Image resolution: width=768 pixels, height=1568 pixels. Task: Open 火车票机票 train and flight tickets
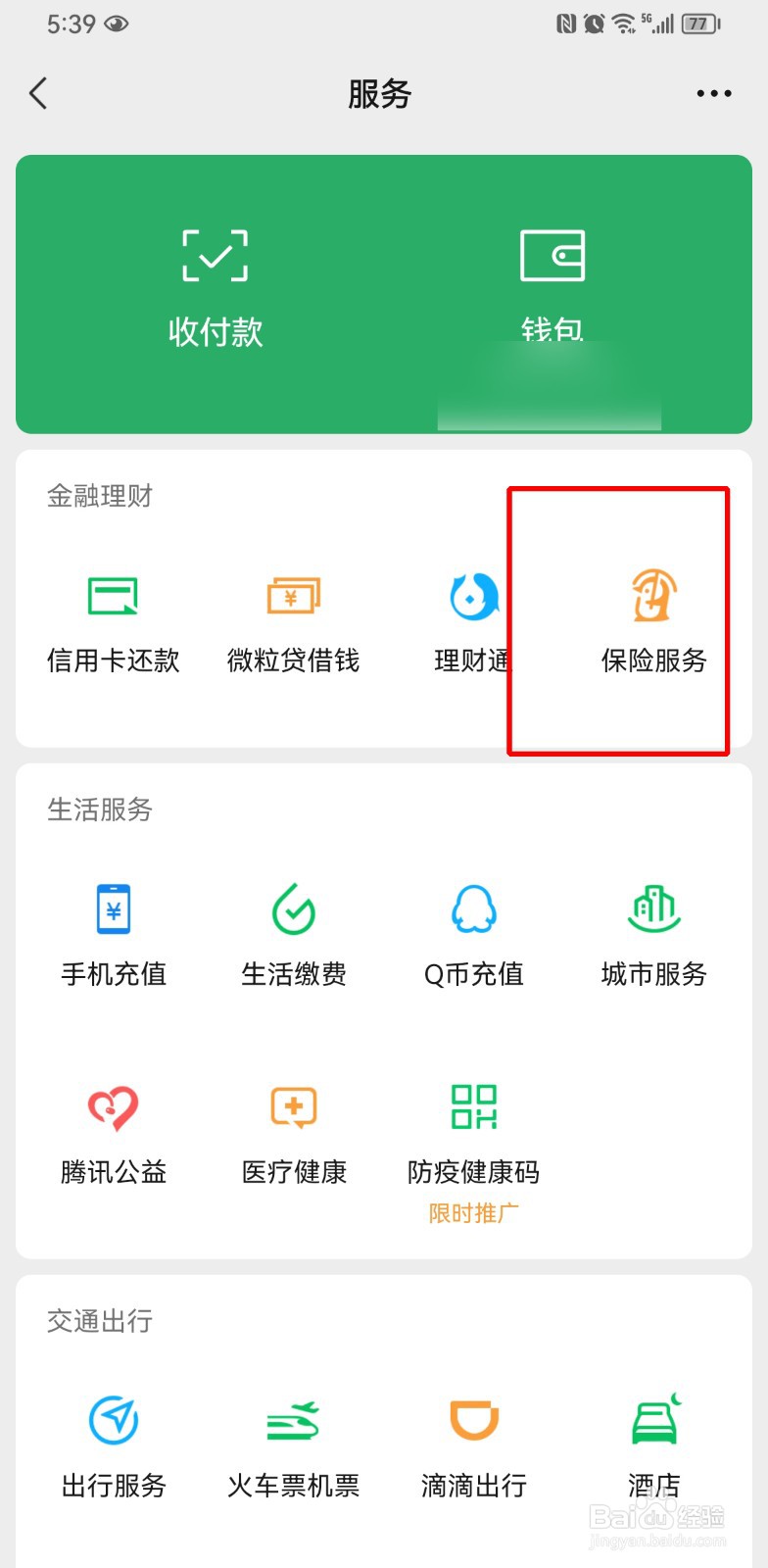point(293,1441)
